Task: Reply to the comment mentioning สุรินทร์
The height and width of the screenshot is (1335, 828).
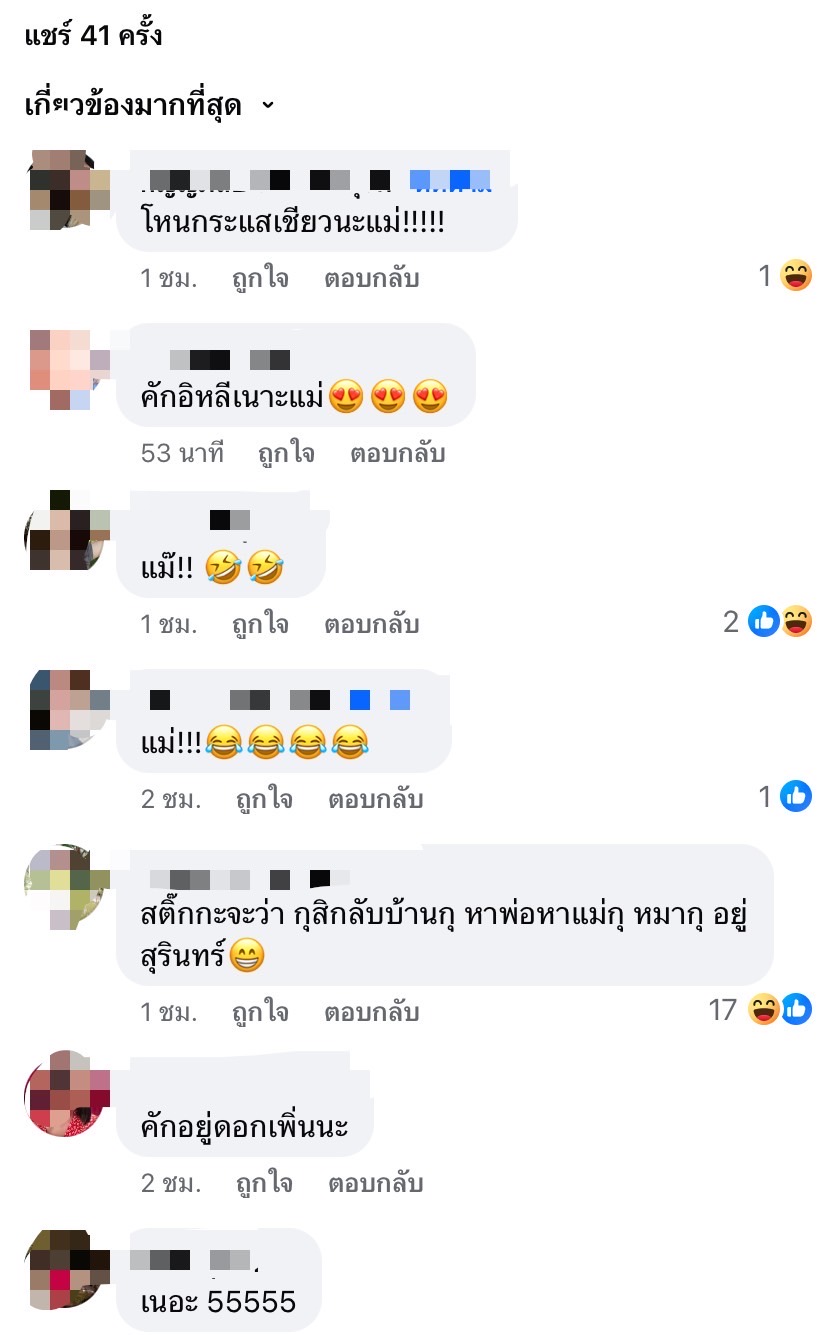Action: 371,1011
